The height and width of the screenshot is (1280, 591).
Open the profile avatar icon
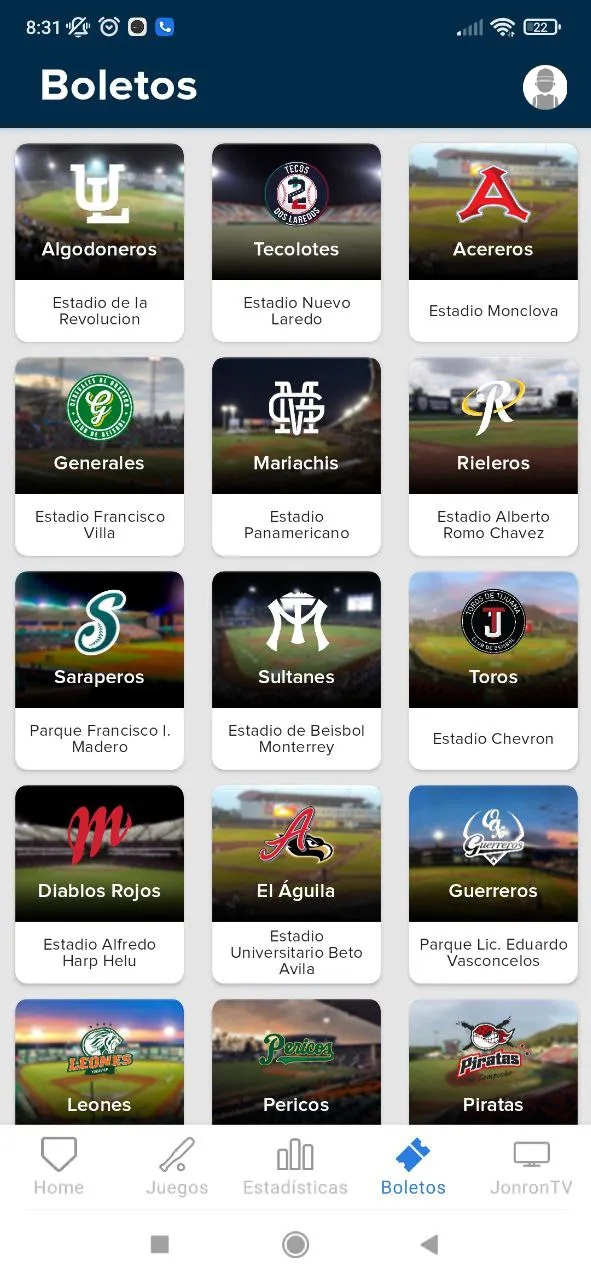(545, 87)
